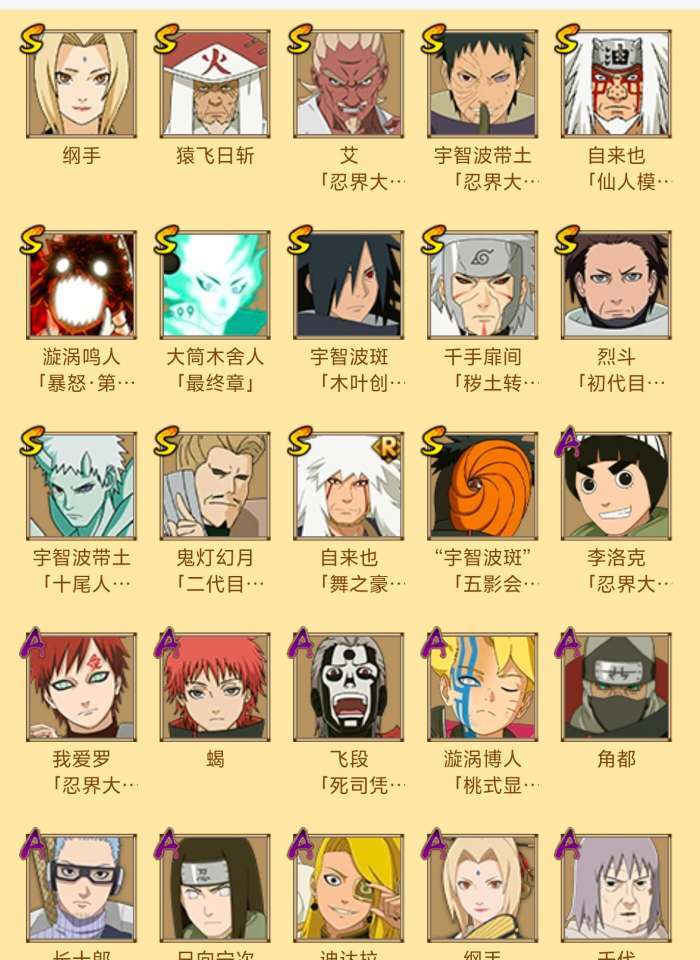Open the 角都 character tile
The height and width of the screenshot is (960, 700).
click(616, 687)
